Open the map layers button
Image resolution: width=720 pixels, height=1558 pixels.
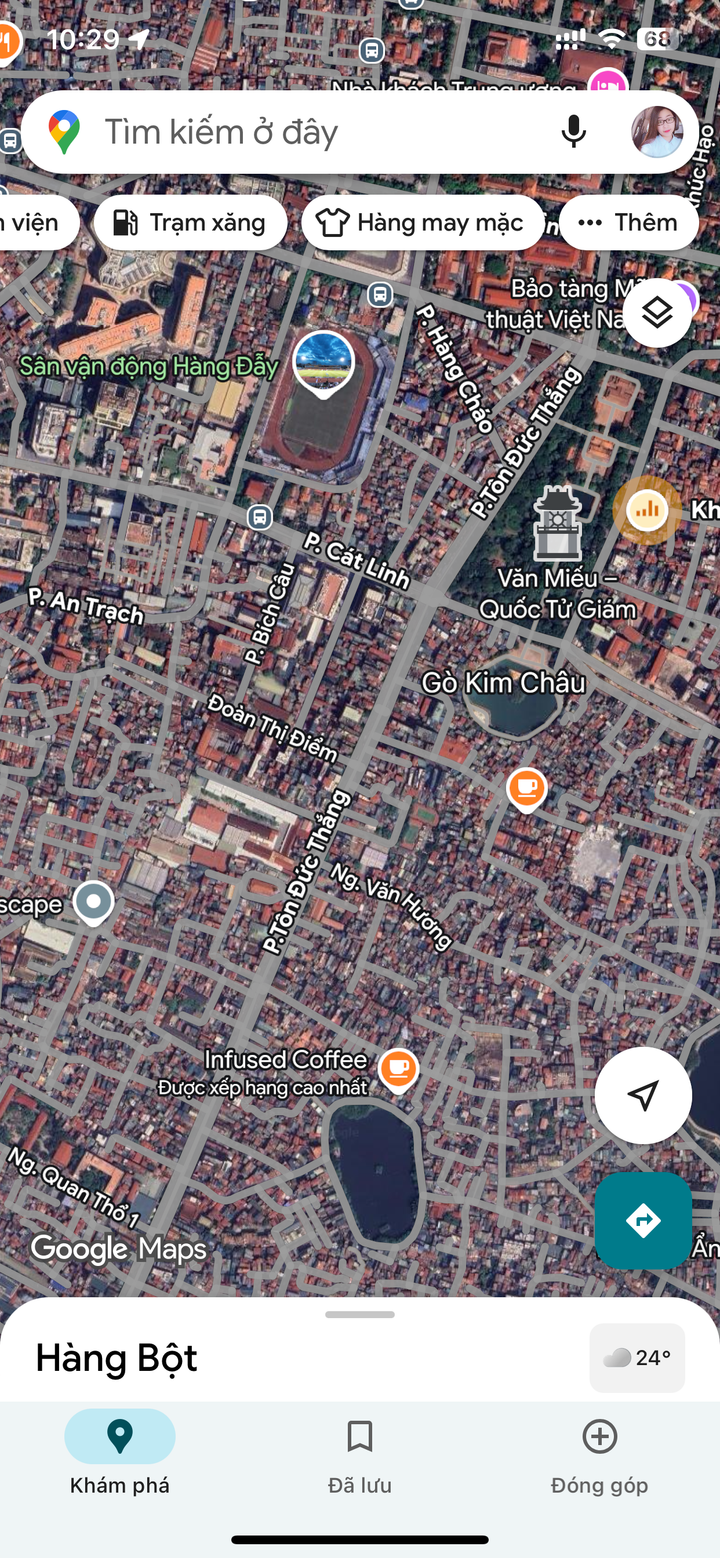coord(657,314)
